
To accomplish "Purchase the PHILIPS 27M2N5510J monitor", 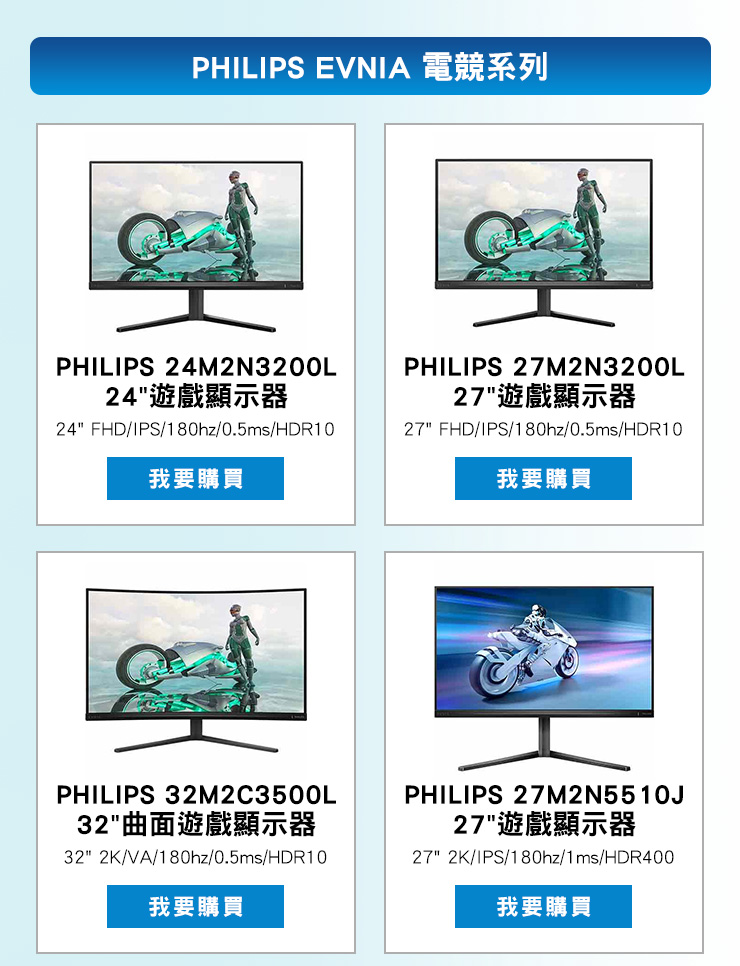I will [x=543, y=906].
